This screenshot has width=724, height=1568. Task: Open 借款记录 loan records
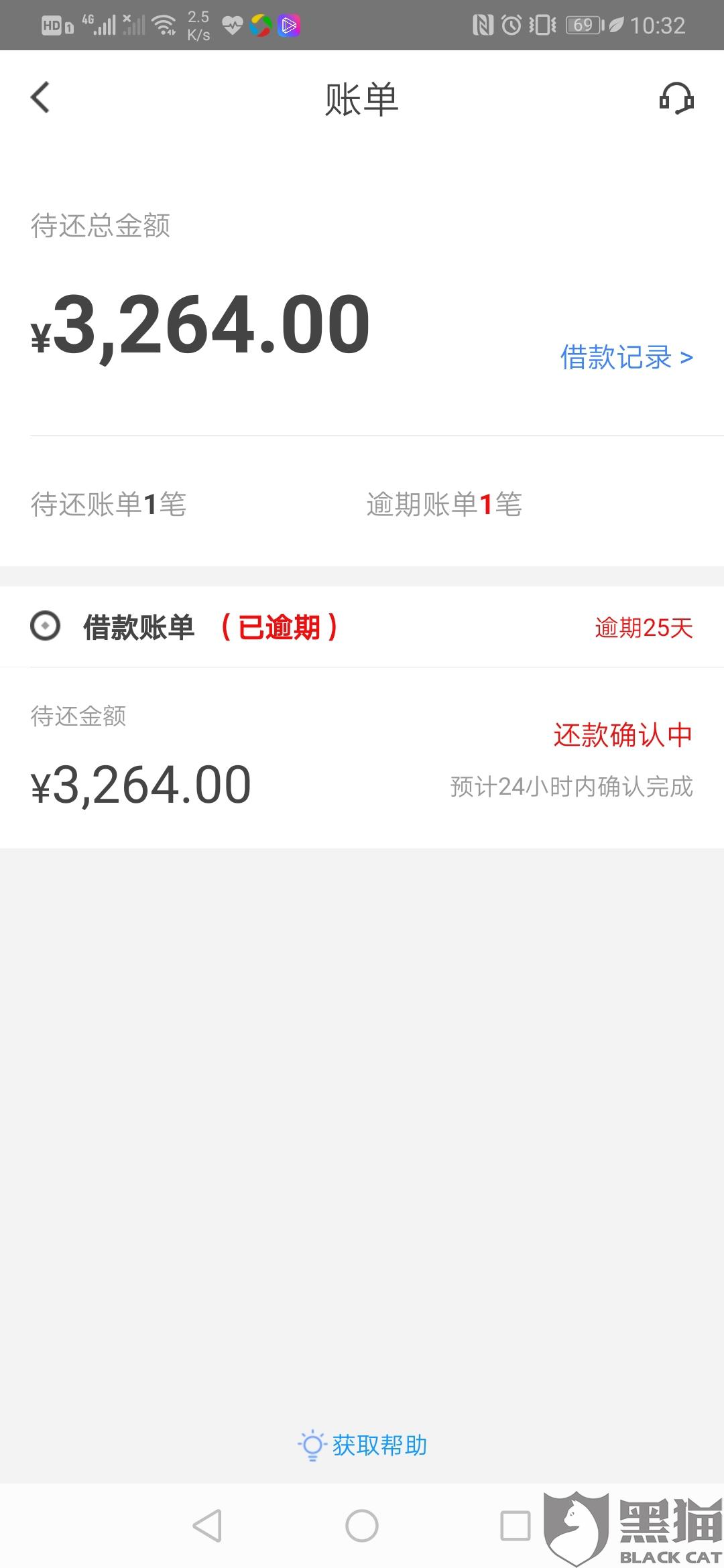pyautogui.click(x=626, y=357)
